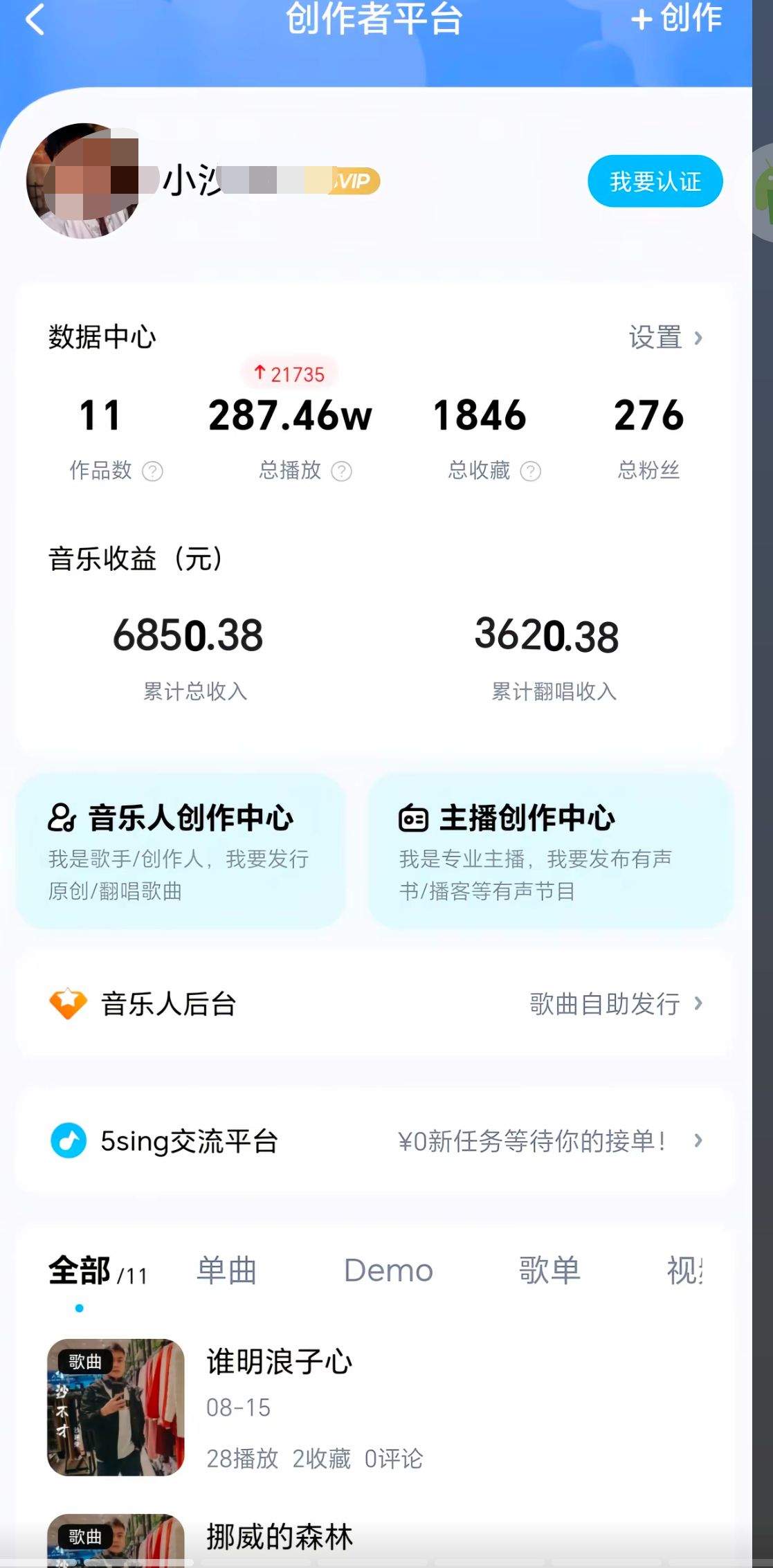Open help tooltip for 总收藏
Image resolution: width=773 pixels, height=1568 pixels.
tap(530, 472)
